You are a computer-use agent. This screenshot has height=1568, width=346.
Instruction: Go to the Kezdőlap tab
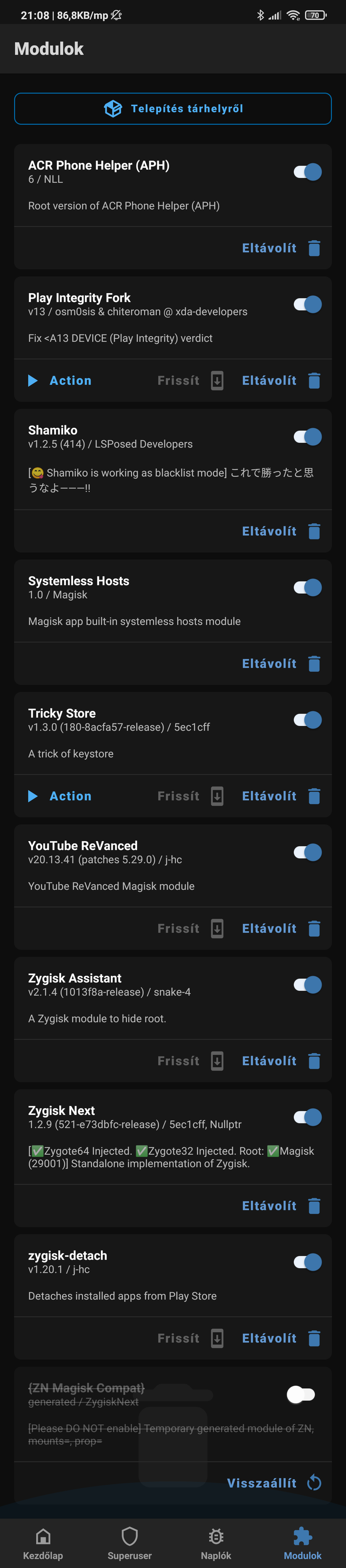[43, 1543]
